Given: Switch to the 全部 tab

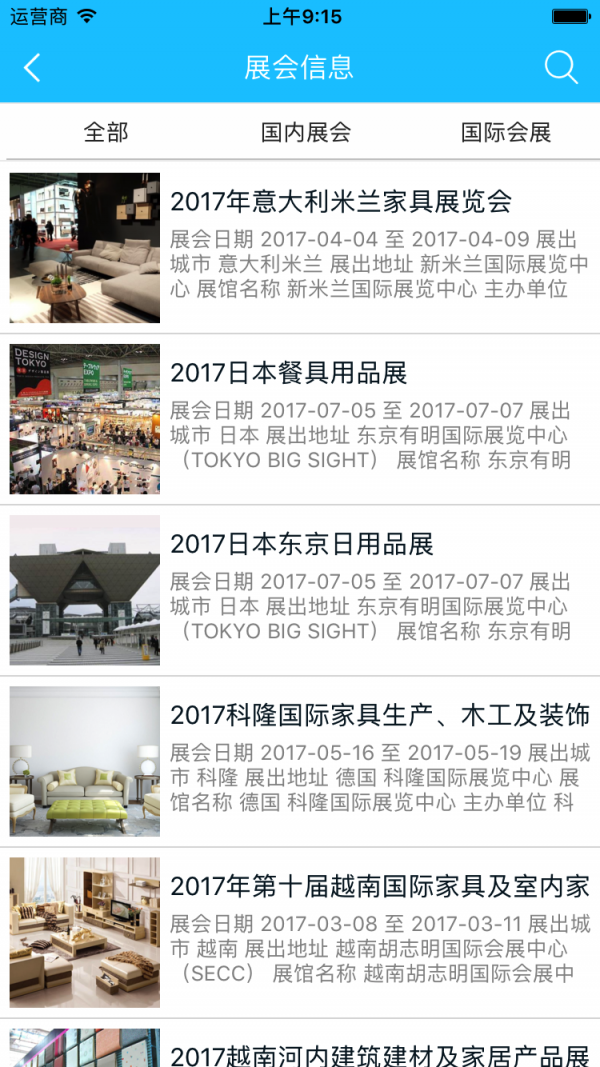Looking at the screenshot, I should pos(106,132).
